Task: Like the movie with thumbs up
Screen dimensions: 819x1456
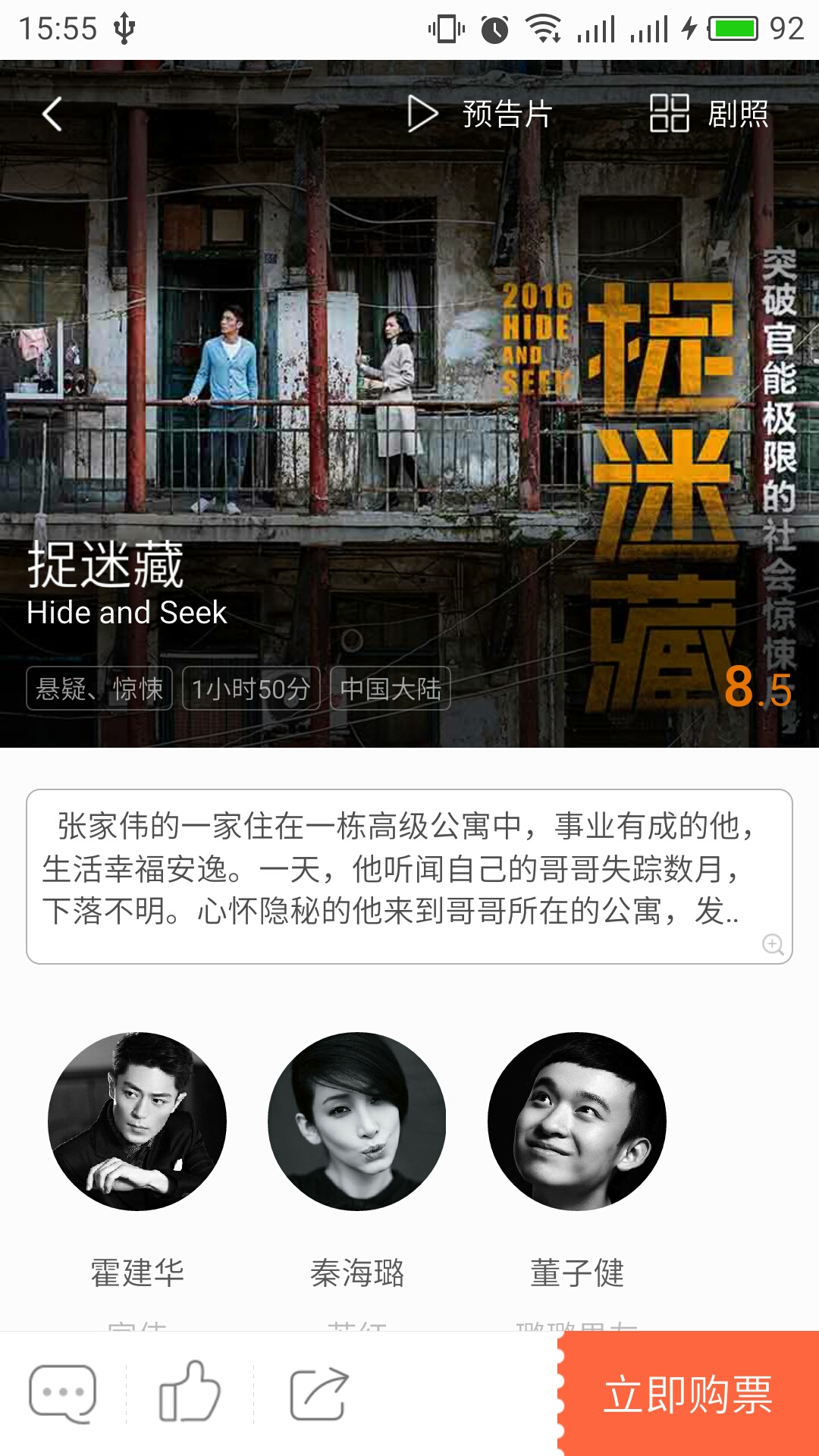Action: coord(190,1393)
